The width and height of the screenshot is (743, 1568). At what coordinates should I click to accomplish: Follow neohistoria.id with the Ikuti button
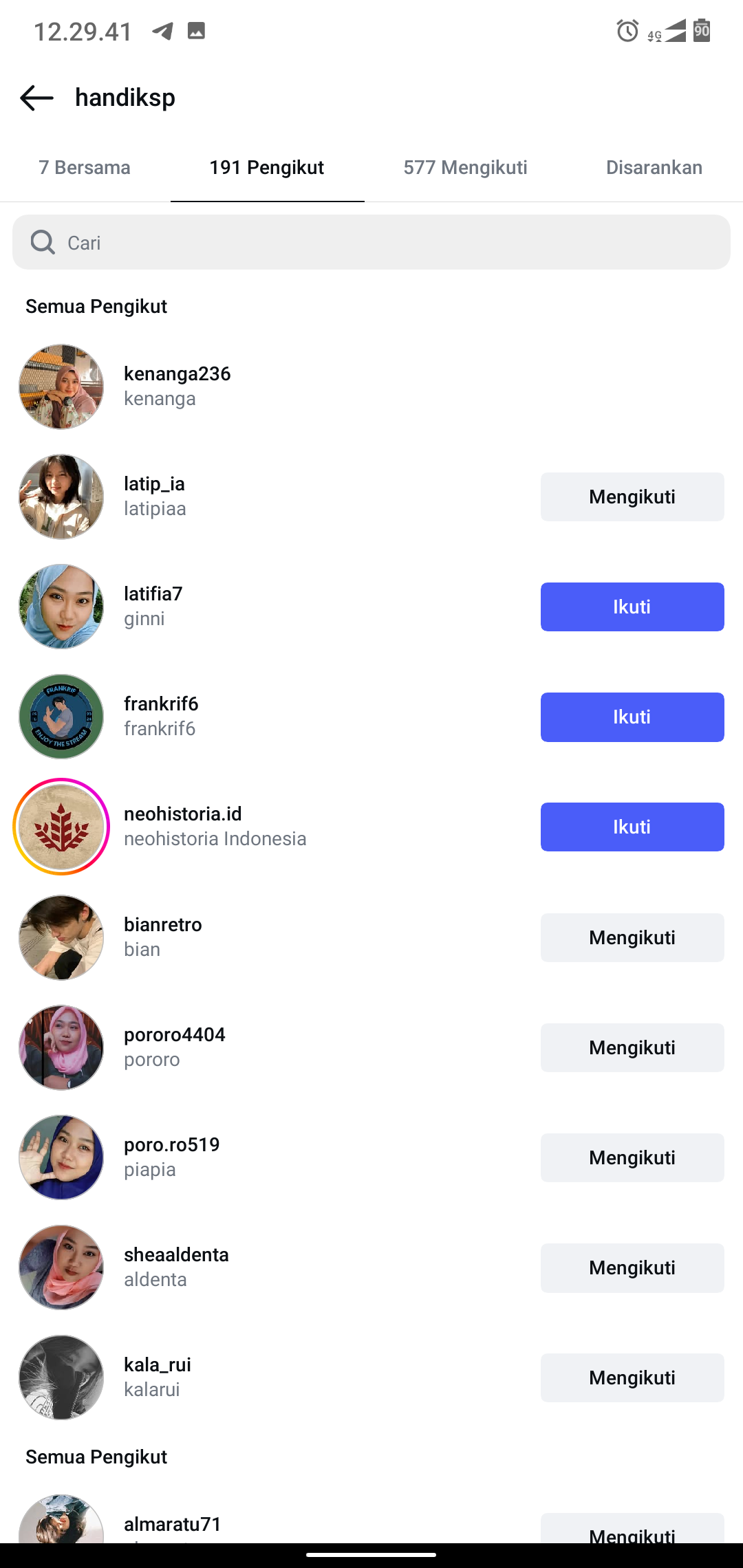(632, 827)
